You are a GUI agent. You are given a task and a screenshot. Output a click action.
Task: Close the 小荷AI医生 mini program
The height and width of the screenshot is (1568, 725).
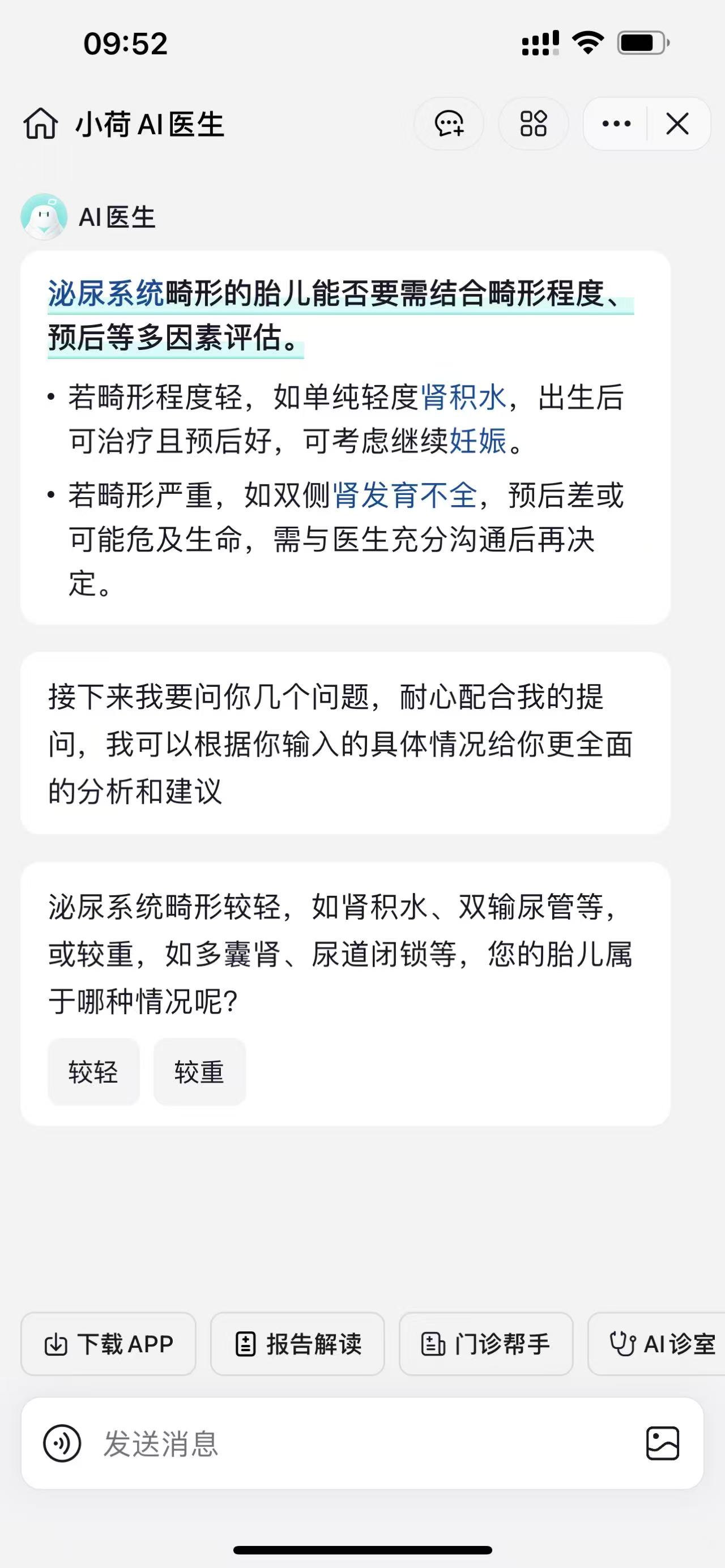coord(677,123)
